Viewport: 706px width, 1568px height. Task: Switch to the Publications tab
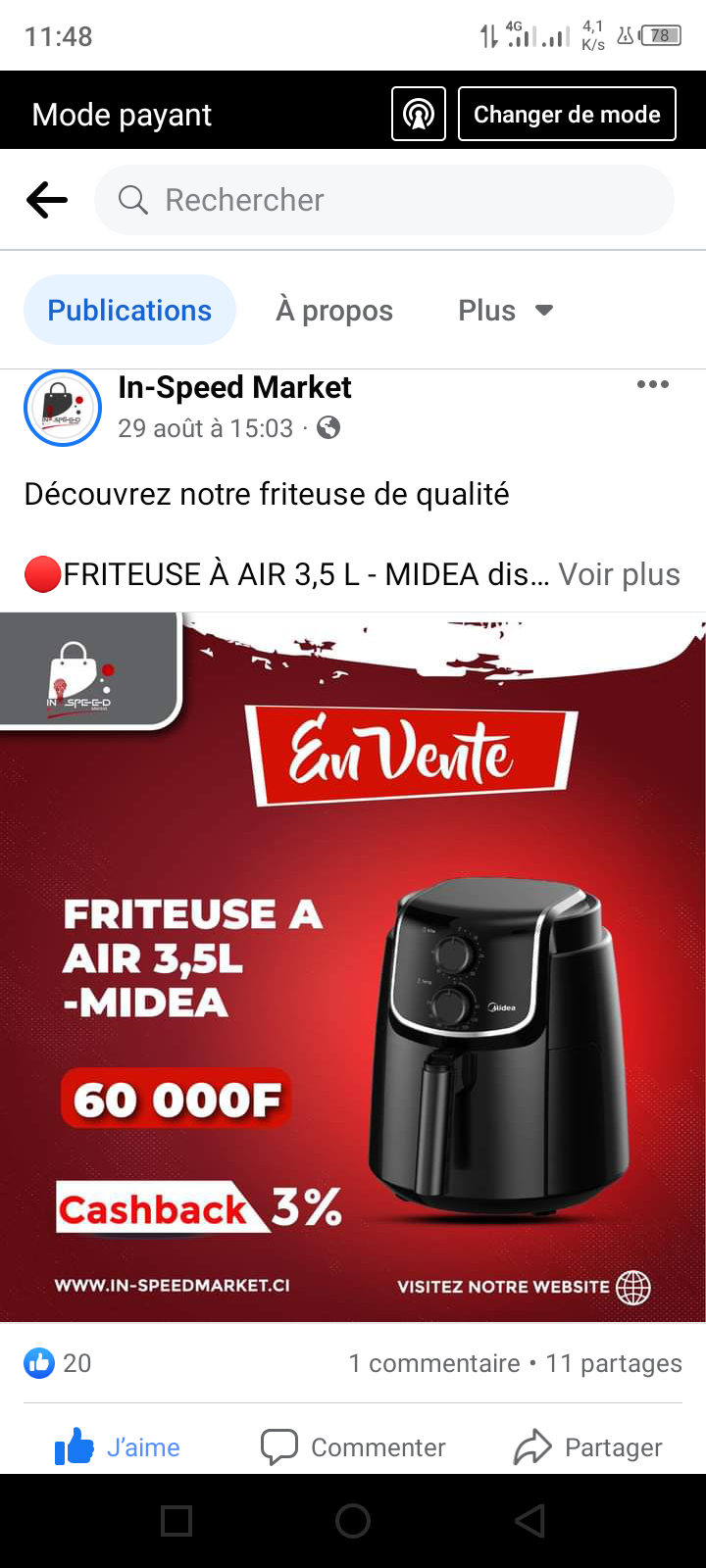coord(129,311)
